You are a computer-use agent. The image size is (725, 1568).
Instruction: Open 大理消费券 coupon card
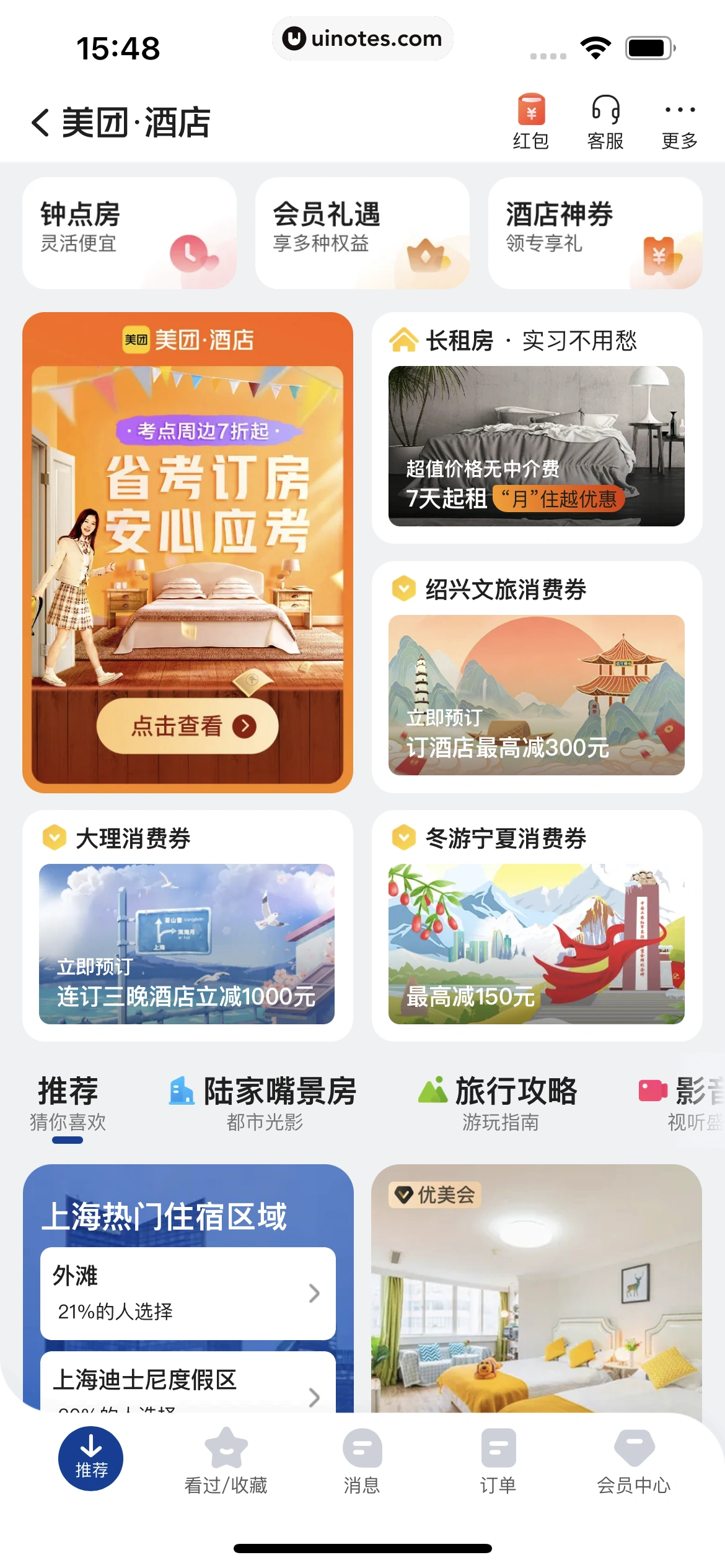[187, 926]
